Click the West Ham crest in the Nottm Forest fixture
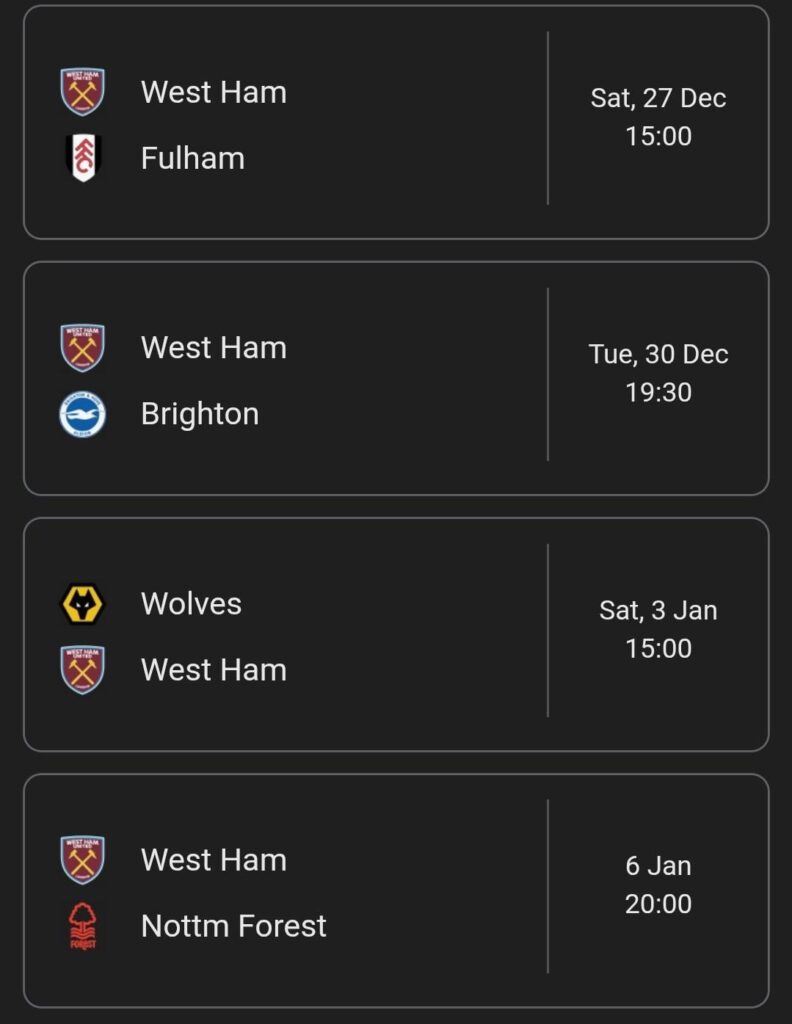This screenshot has width=792, height=1024. [82, 860]
